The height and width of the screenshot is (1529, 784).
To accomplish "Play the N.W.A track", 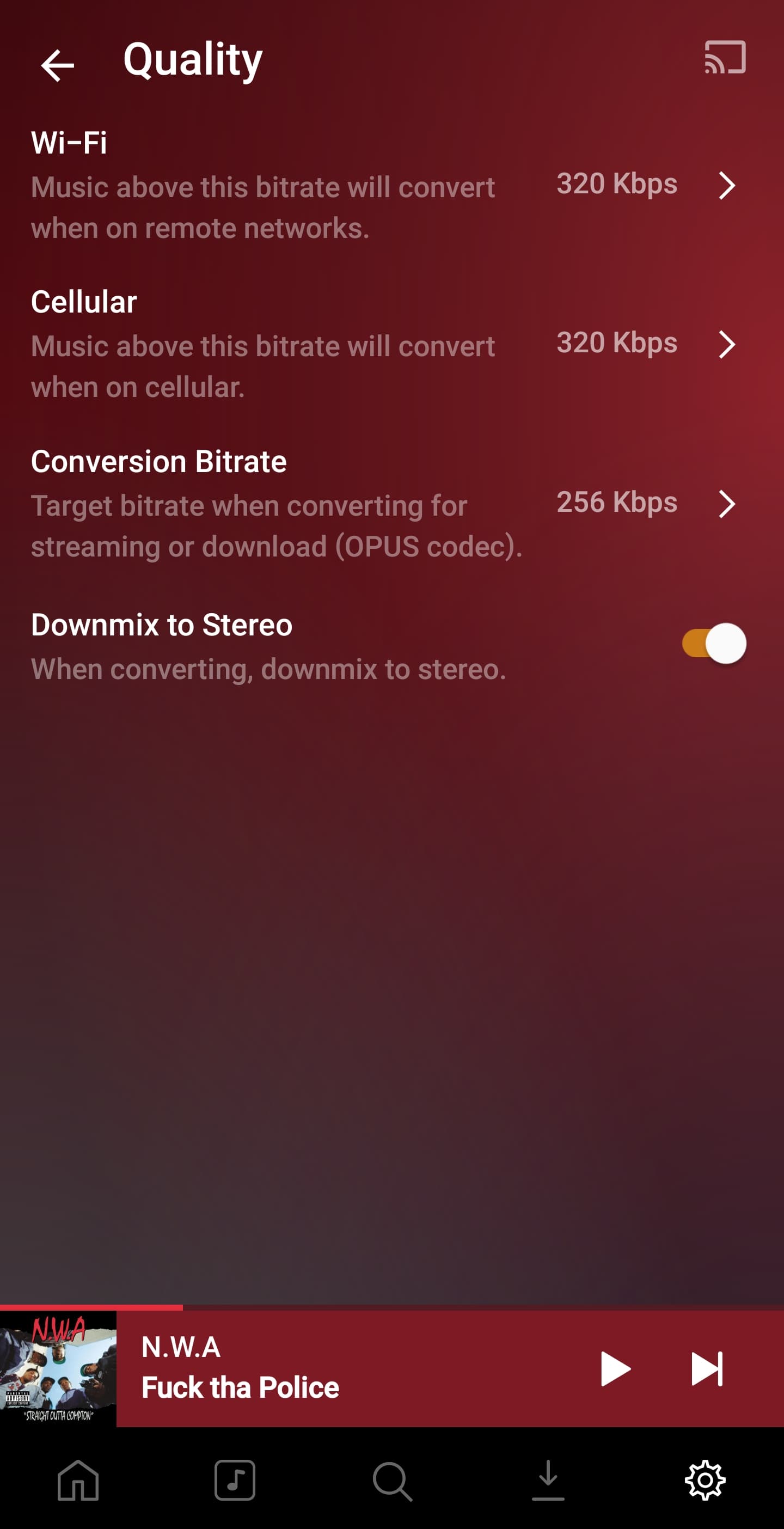I will pyautogui.click(x=615, y=1368).
